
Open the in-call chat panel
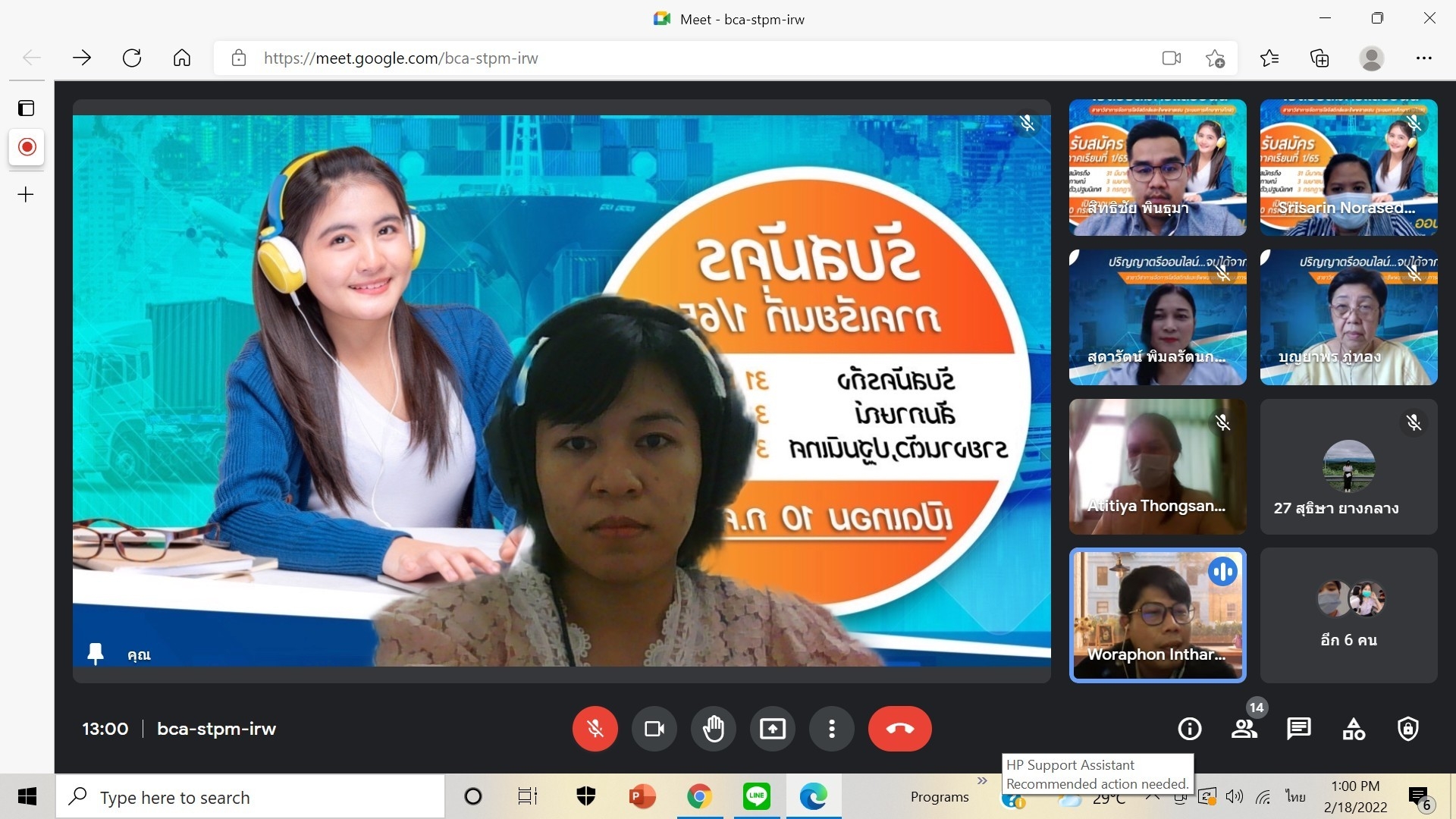tap(1298, 729)
